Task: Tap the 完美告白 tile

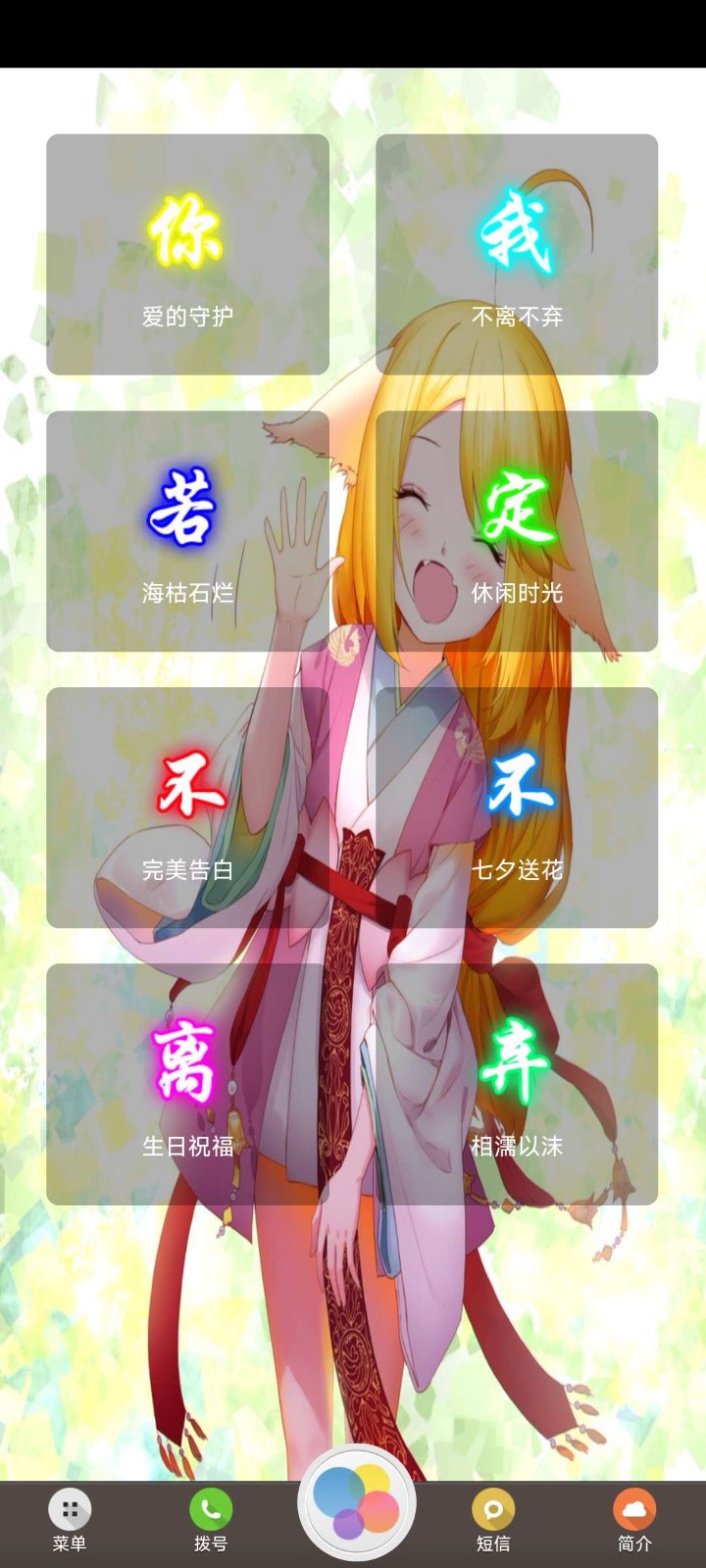Action: (x=187, y=808)
